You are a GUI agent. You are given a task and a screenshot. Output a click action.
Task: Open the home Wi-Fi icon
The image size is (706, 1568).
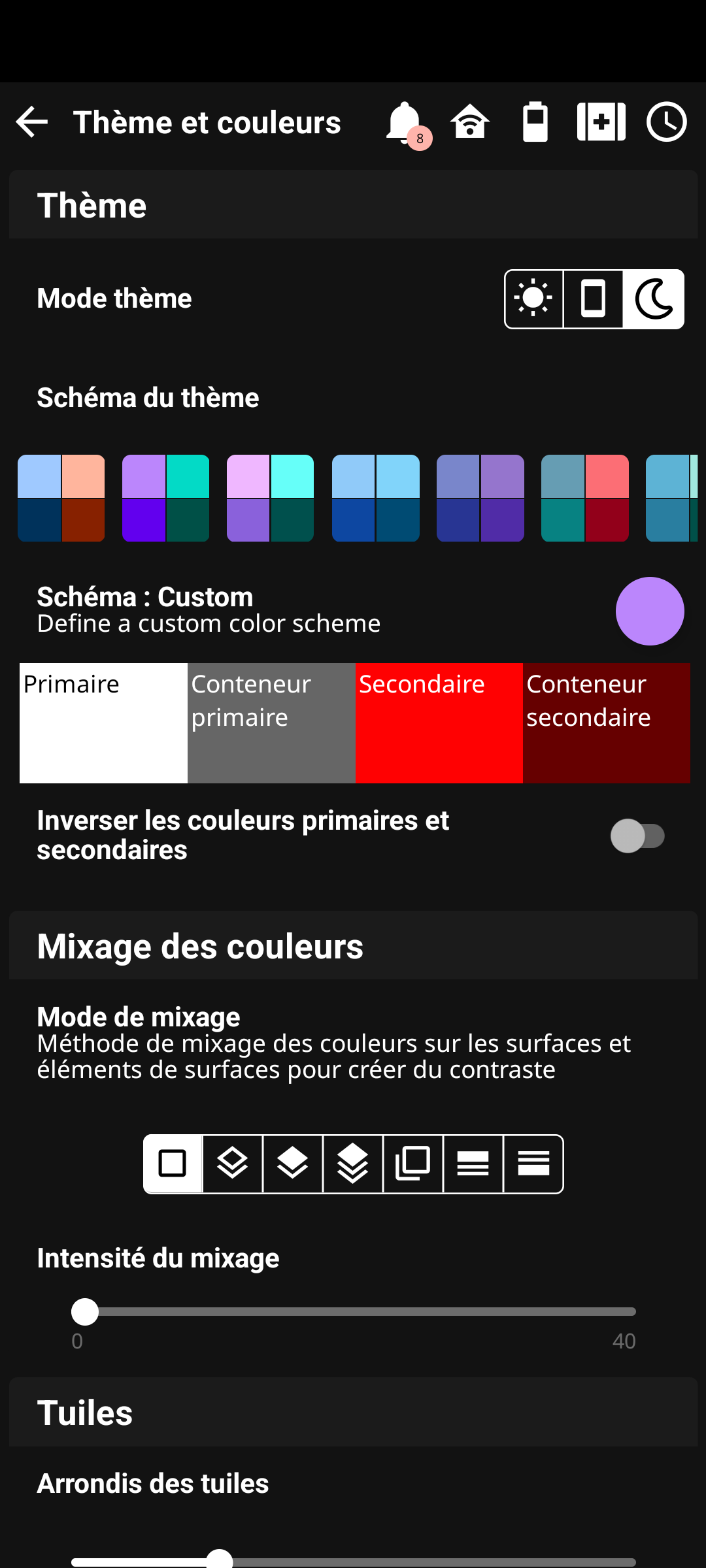point(470,122)
